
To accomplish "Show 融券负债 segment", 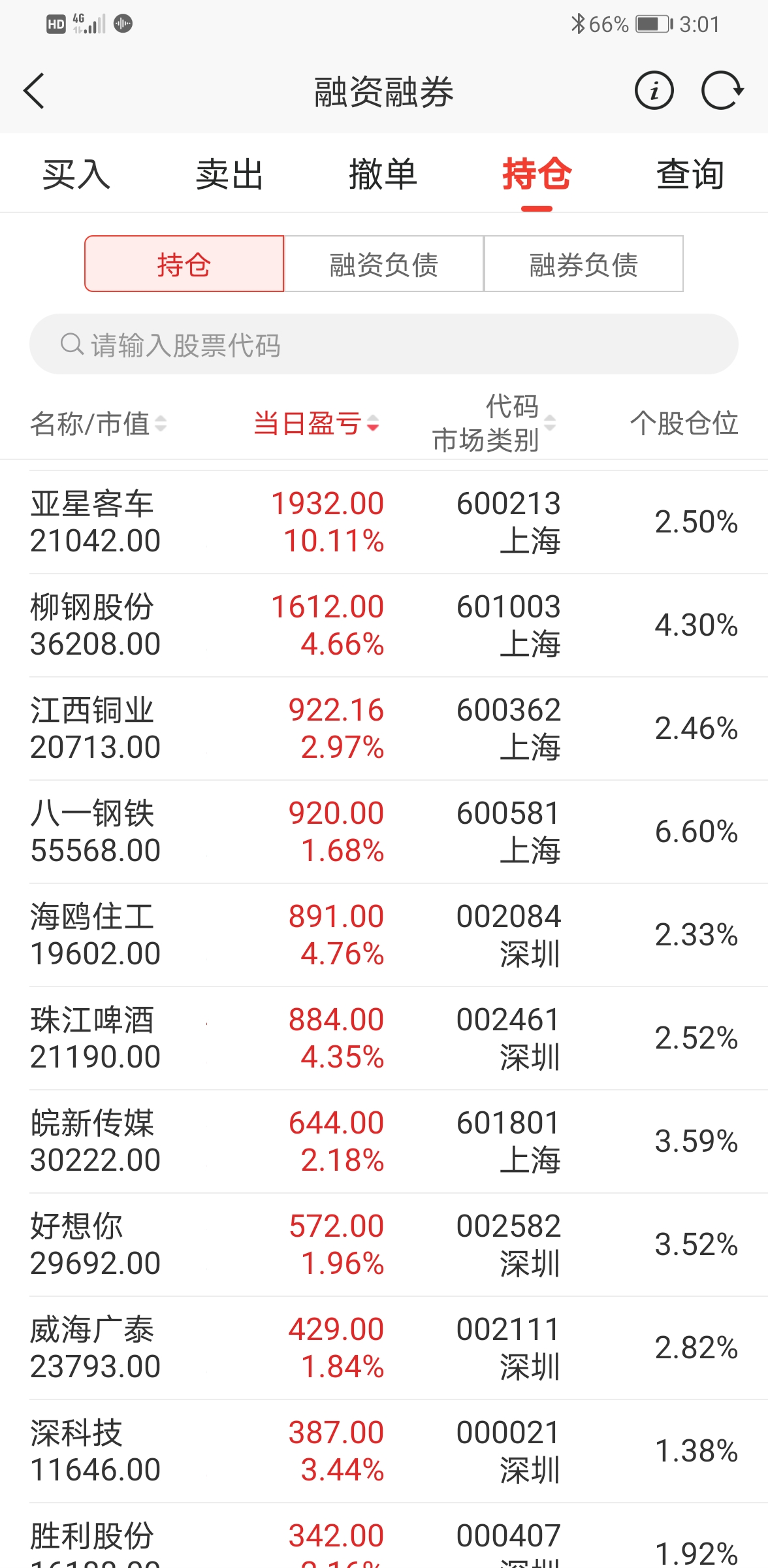I will tap(583, 264).
